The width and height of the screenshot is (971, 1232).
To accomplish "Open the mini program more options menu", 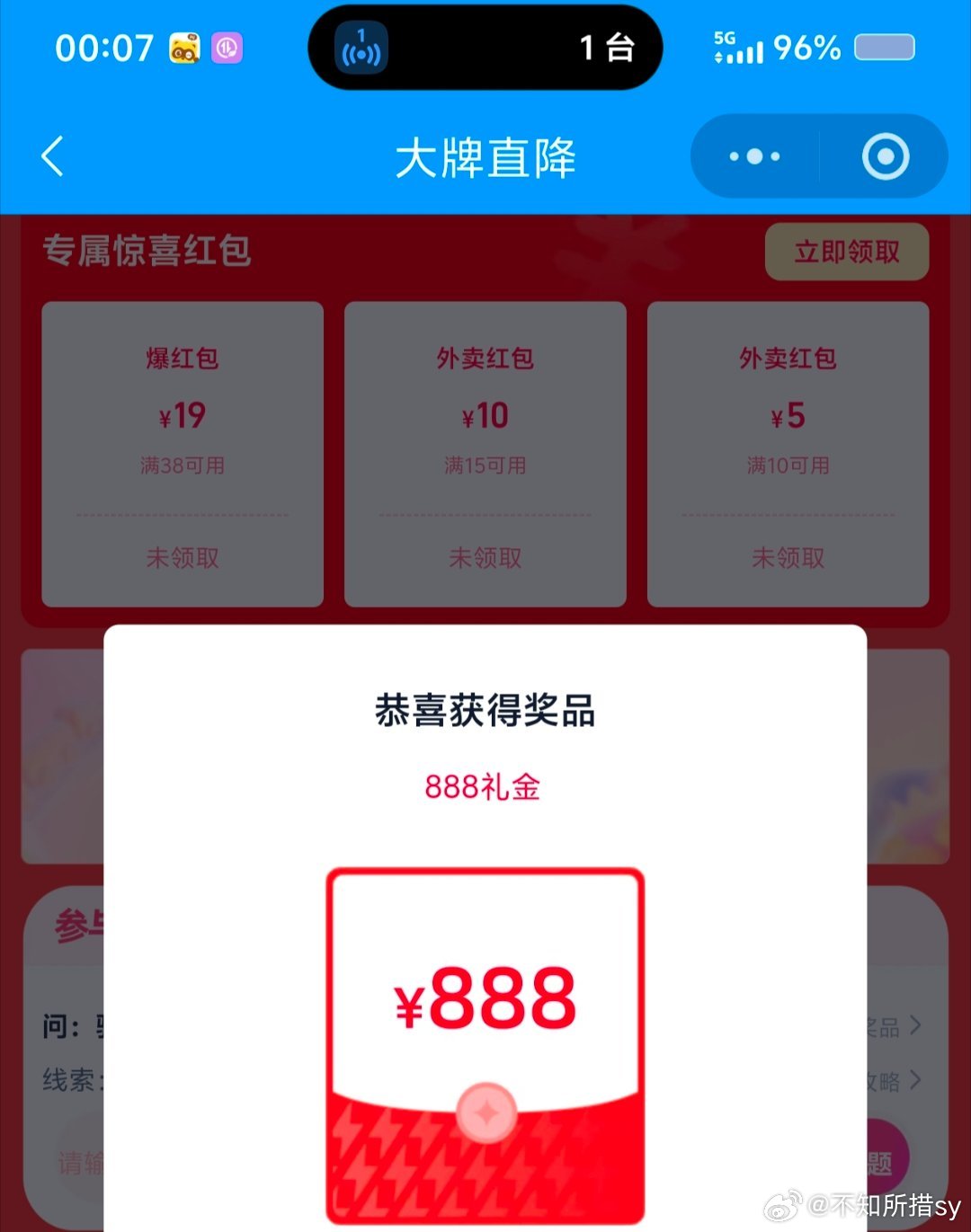I will point(754,156).
